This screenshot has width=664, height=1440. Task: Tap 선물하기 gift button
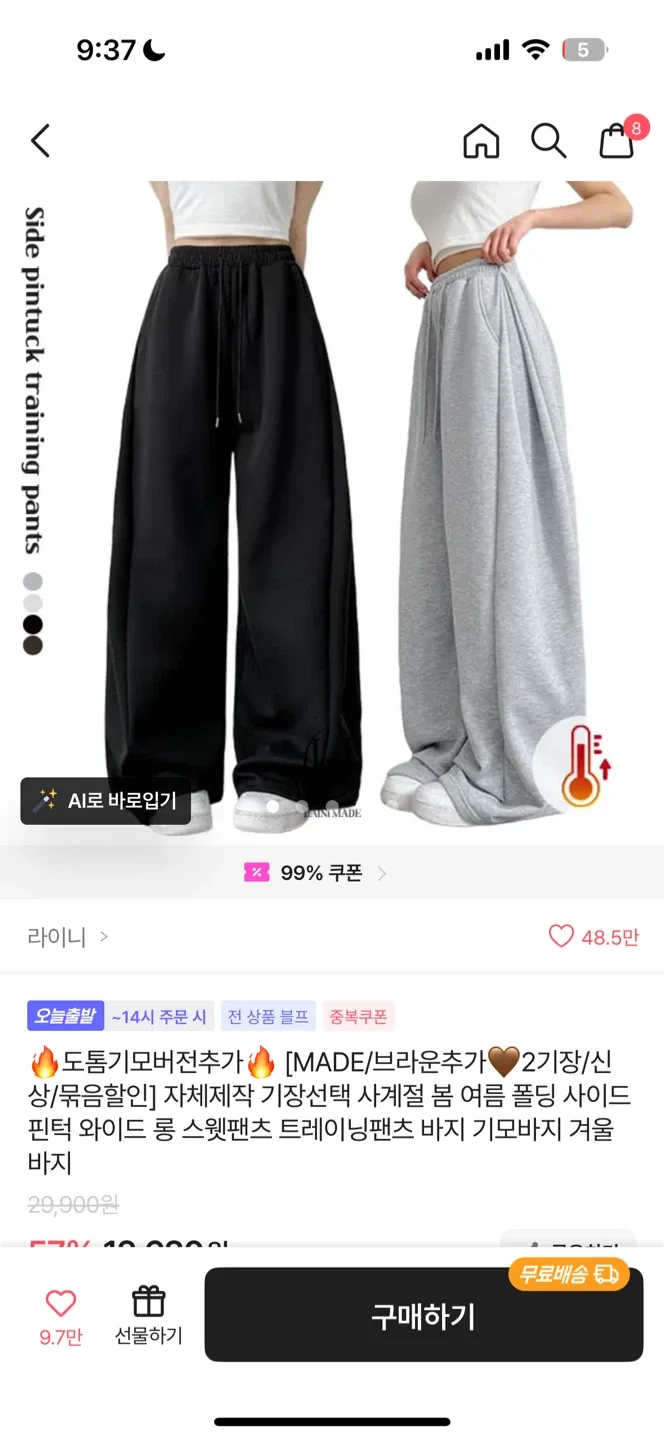[148, 1314]
